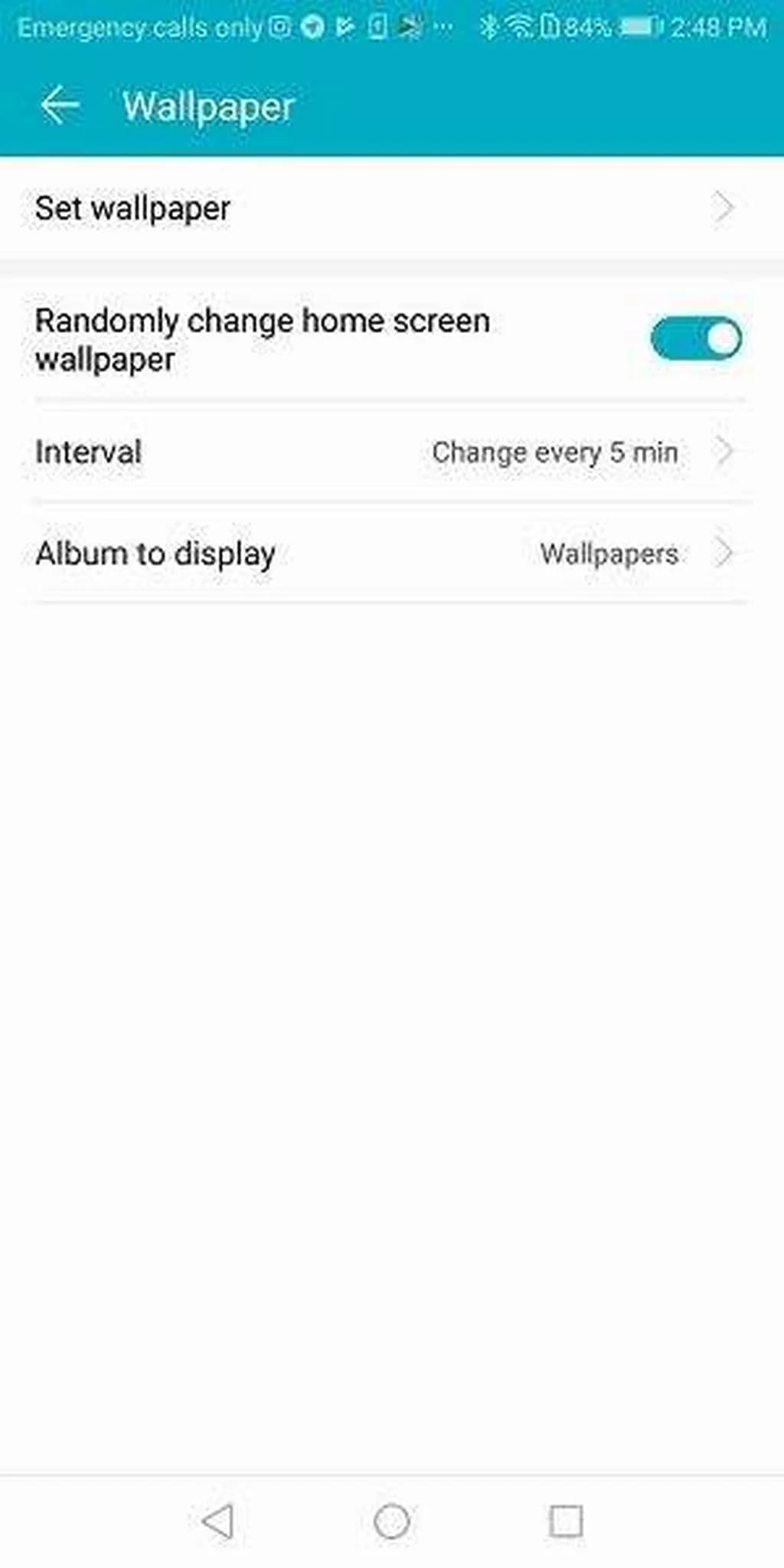Disable randomly change home screen wallpaper

coord(695,338)
